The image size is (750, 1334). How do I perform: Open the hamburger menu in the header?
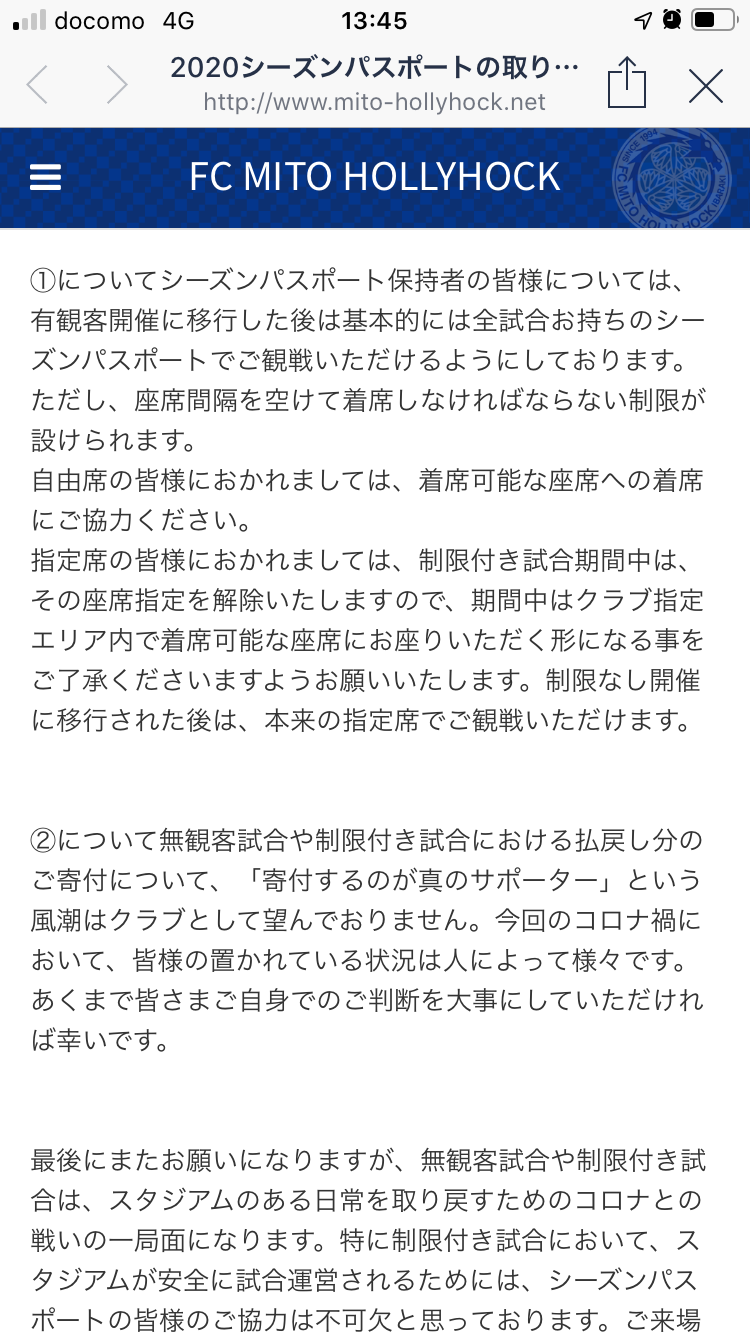(45, 178)
